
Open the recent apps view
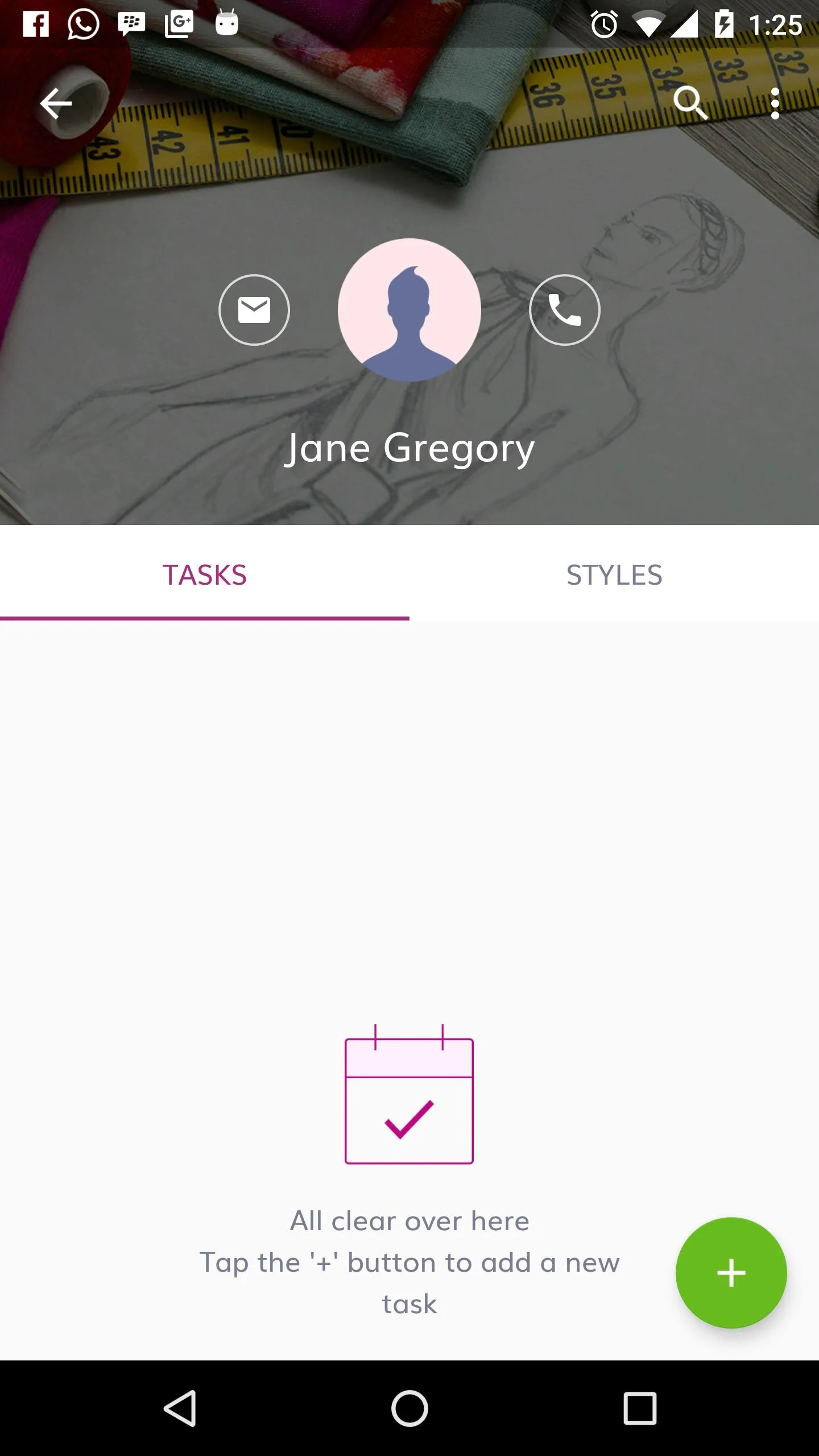(640, 1408)
